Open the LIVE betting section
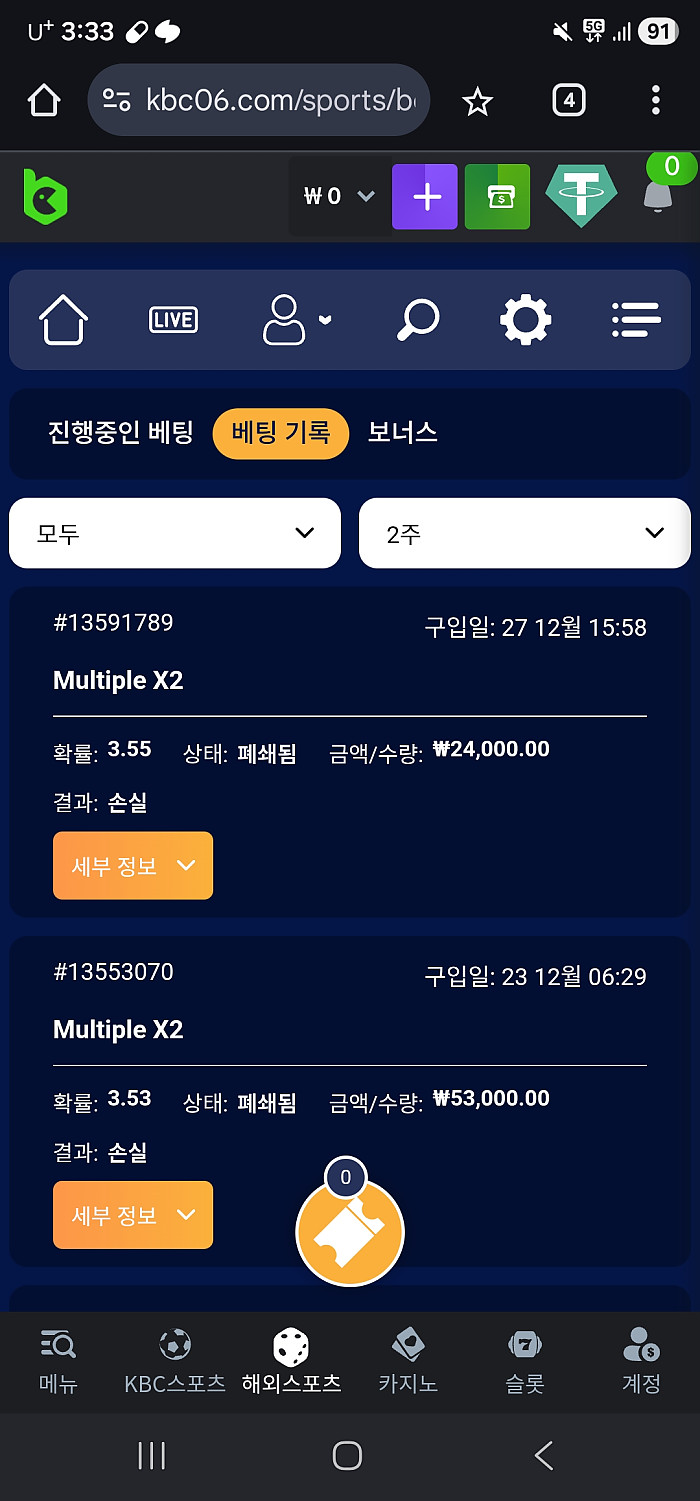This screenshot has height=1501, width=700. pyautogui.click(x=173, y=320)
